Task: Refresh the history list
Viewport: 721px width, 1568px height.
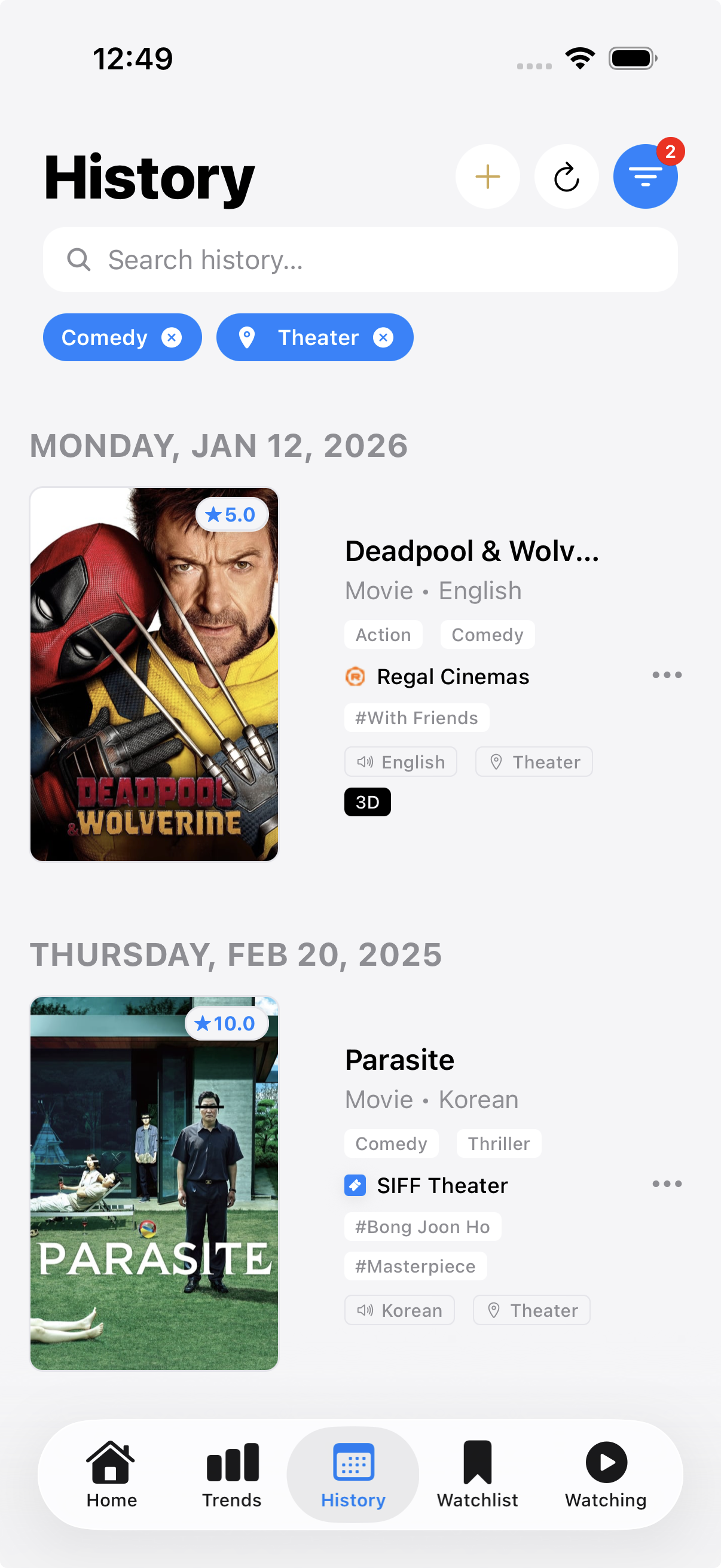Action: pos(566,177)
